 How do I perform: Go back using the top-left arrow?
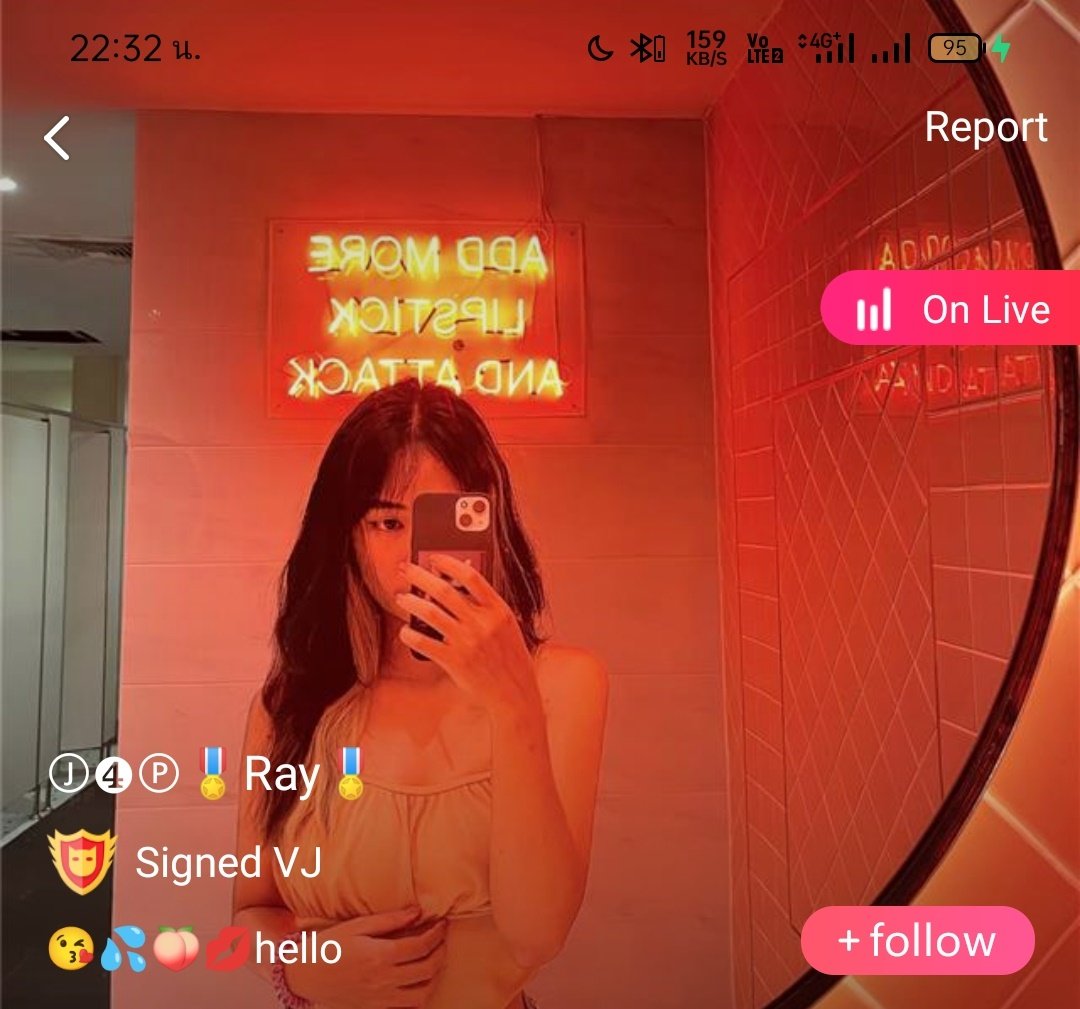tap(57, 138)
